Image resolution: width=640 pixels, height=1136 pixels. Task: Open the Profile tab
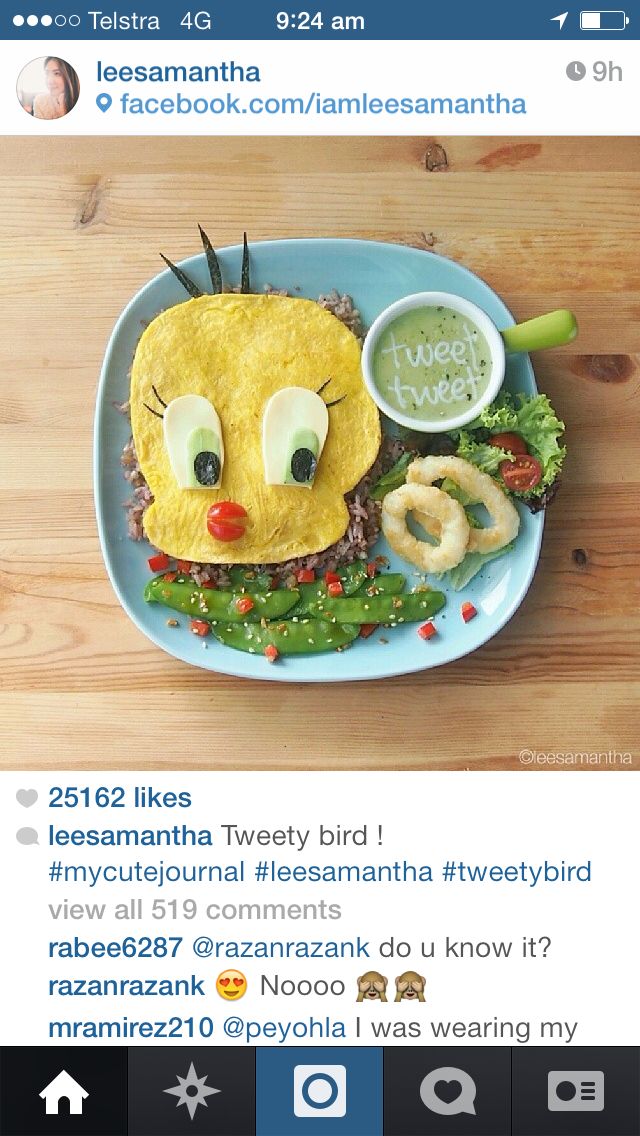click(576, 1091)
